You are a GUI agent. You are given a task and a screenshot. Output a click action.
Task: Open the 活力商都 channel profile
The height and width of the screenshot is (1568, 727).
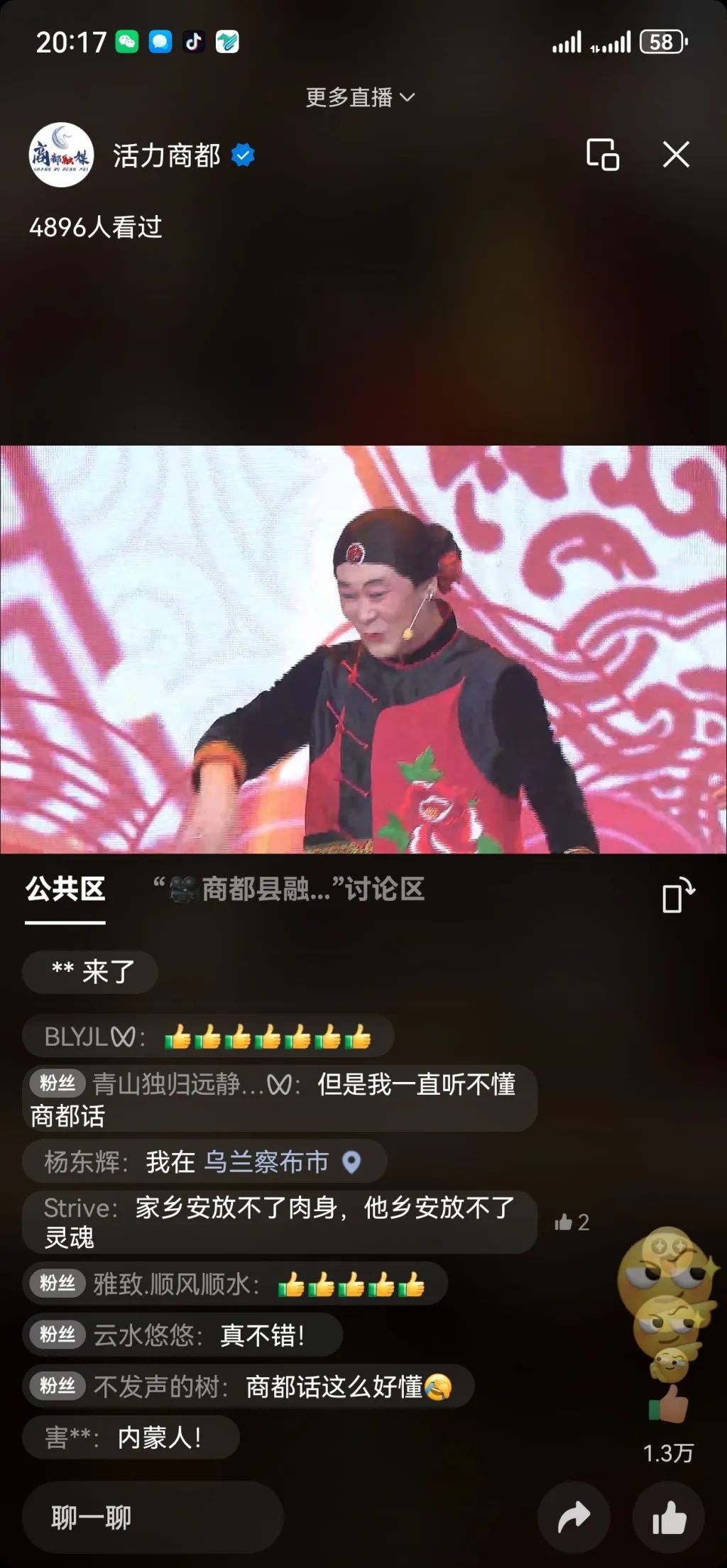[61, 155]
